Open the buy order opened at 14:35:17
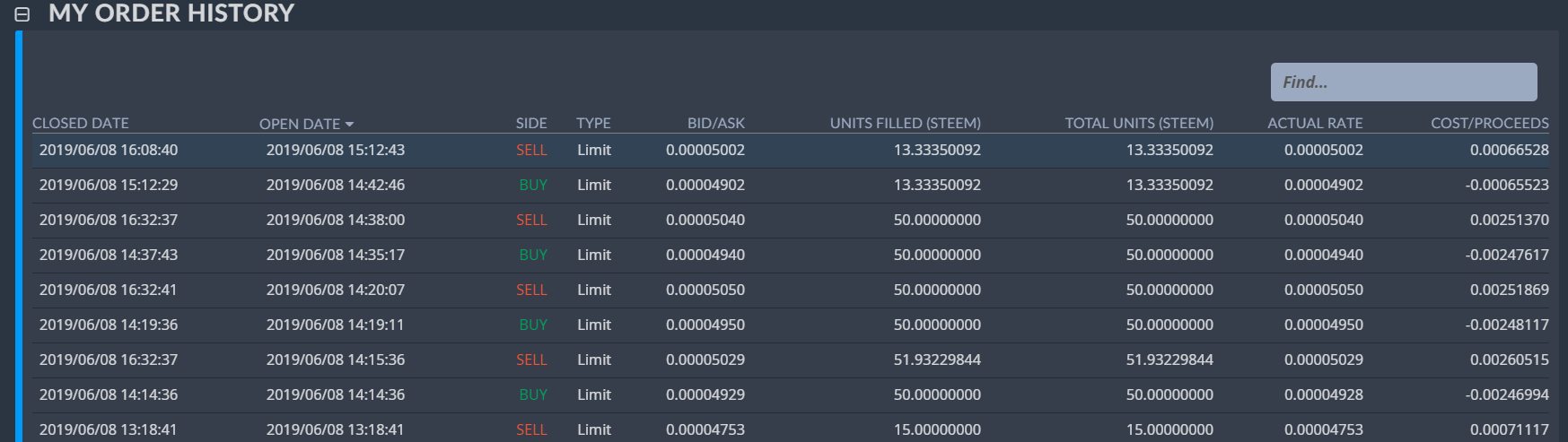This screenshot has height=442, width=1568. pyautogui.click(x=791, y=256)
